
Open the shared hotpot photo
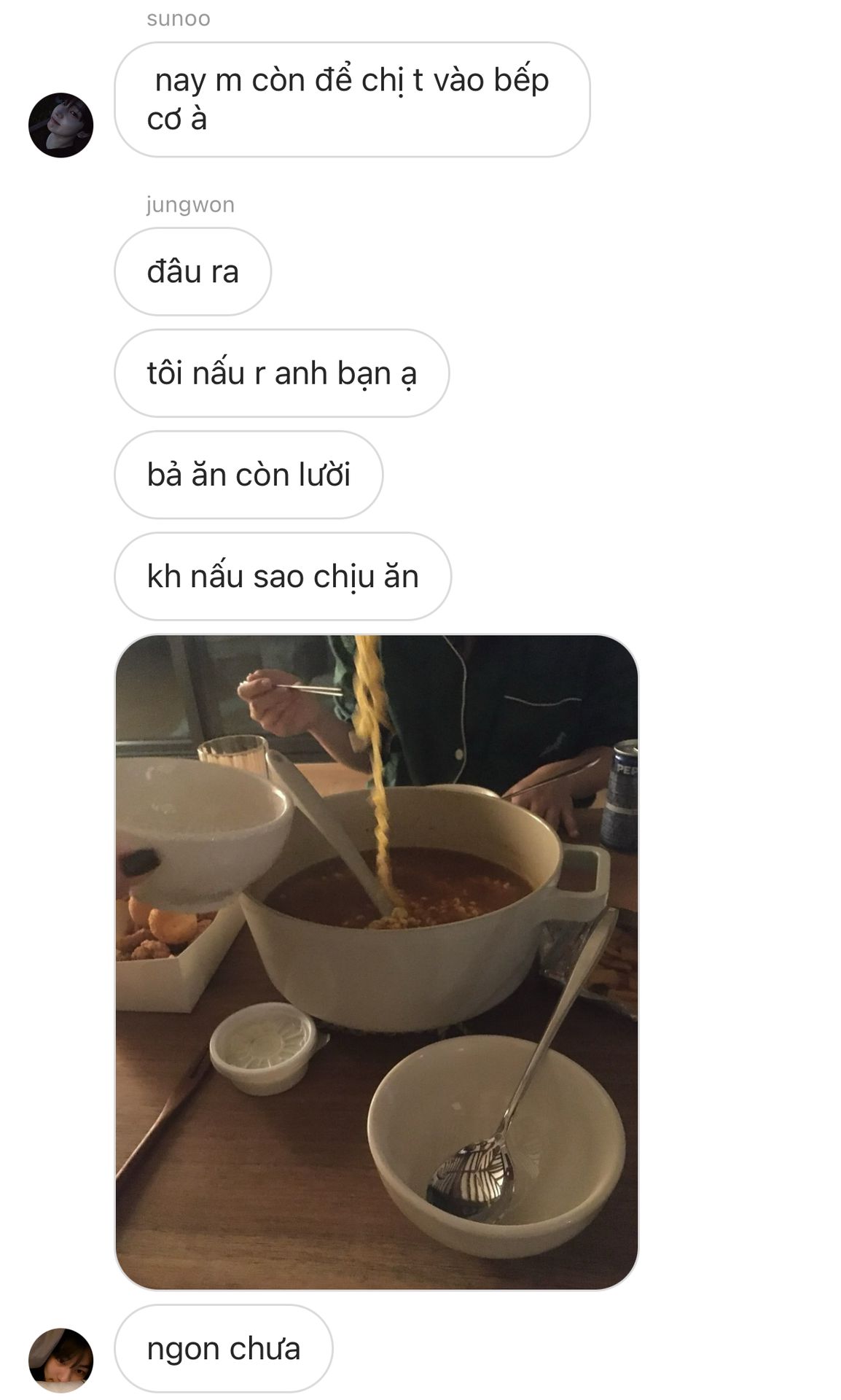(377, 962)
